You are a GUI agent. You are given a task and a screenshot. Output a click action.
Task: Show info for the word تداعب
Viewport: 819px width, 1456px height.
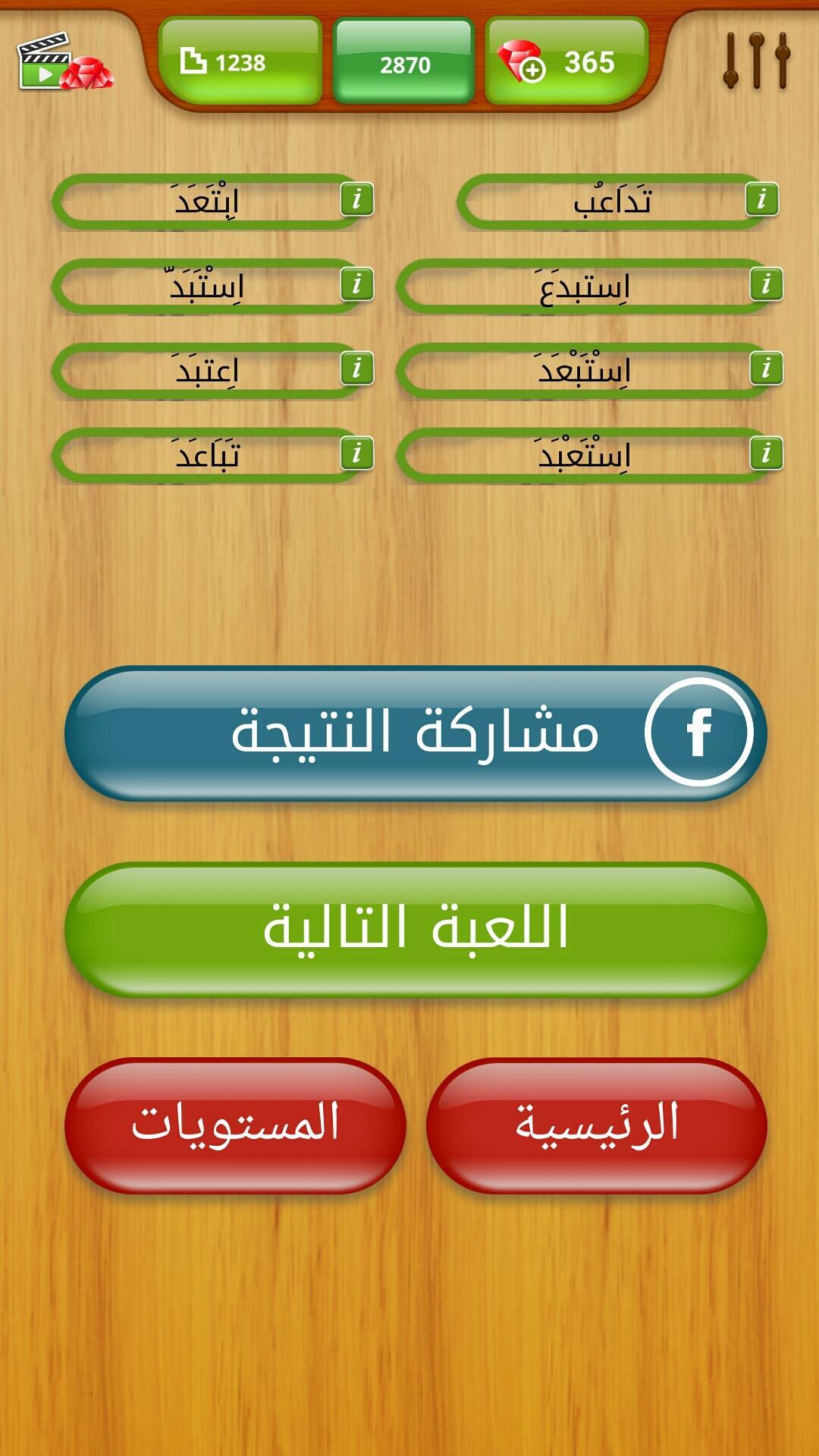pyautogui.click(x=762, y=199)
